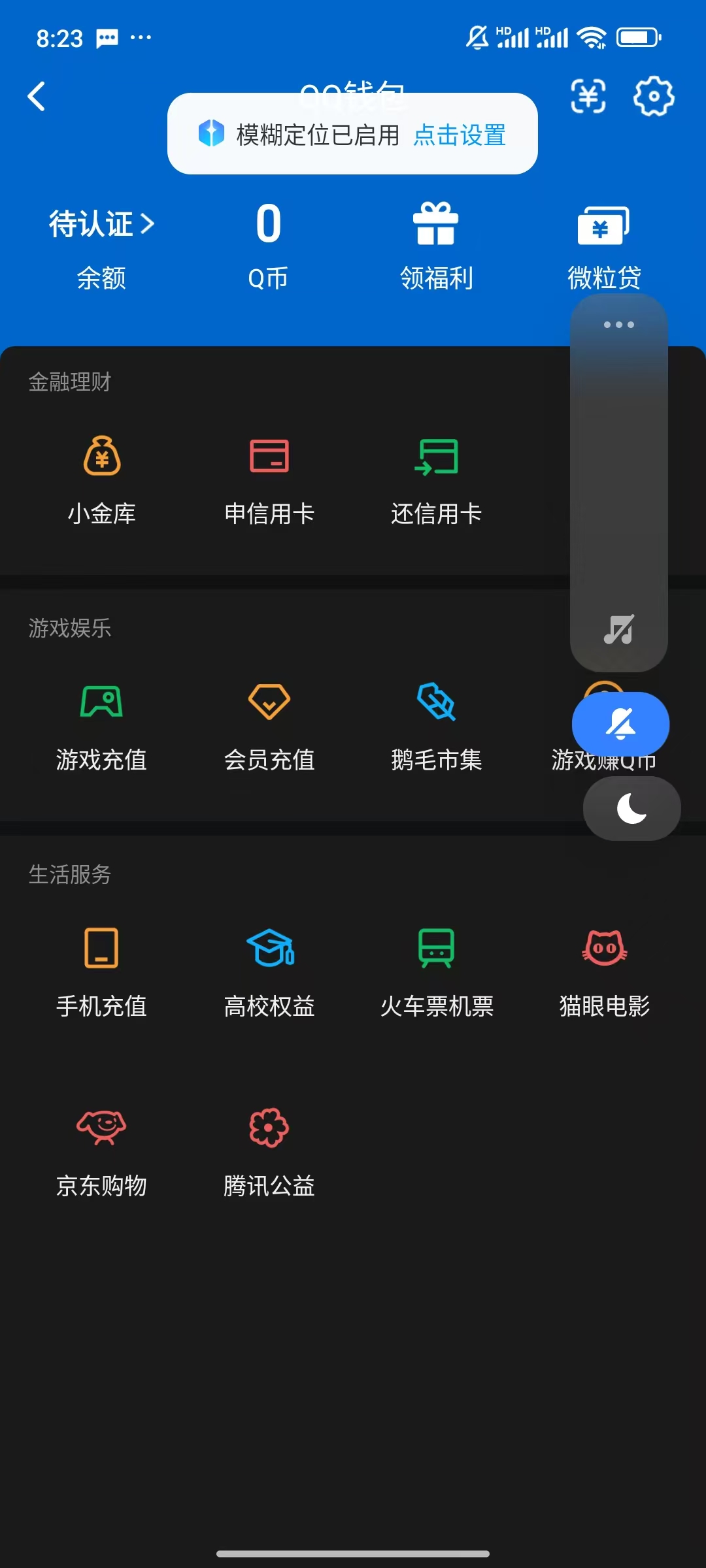Open wallet settings via the gear icon
706x1568 pixels.
pos(653,97)
